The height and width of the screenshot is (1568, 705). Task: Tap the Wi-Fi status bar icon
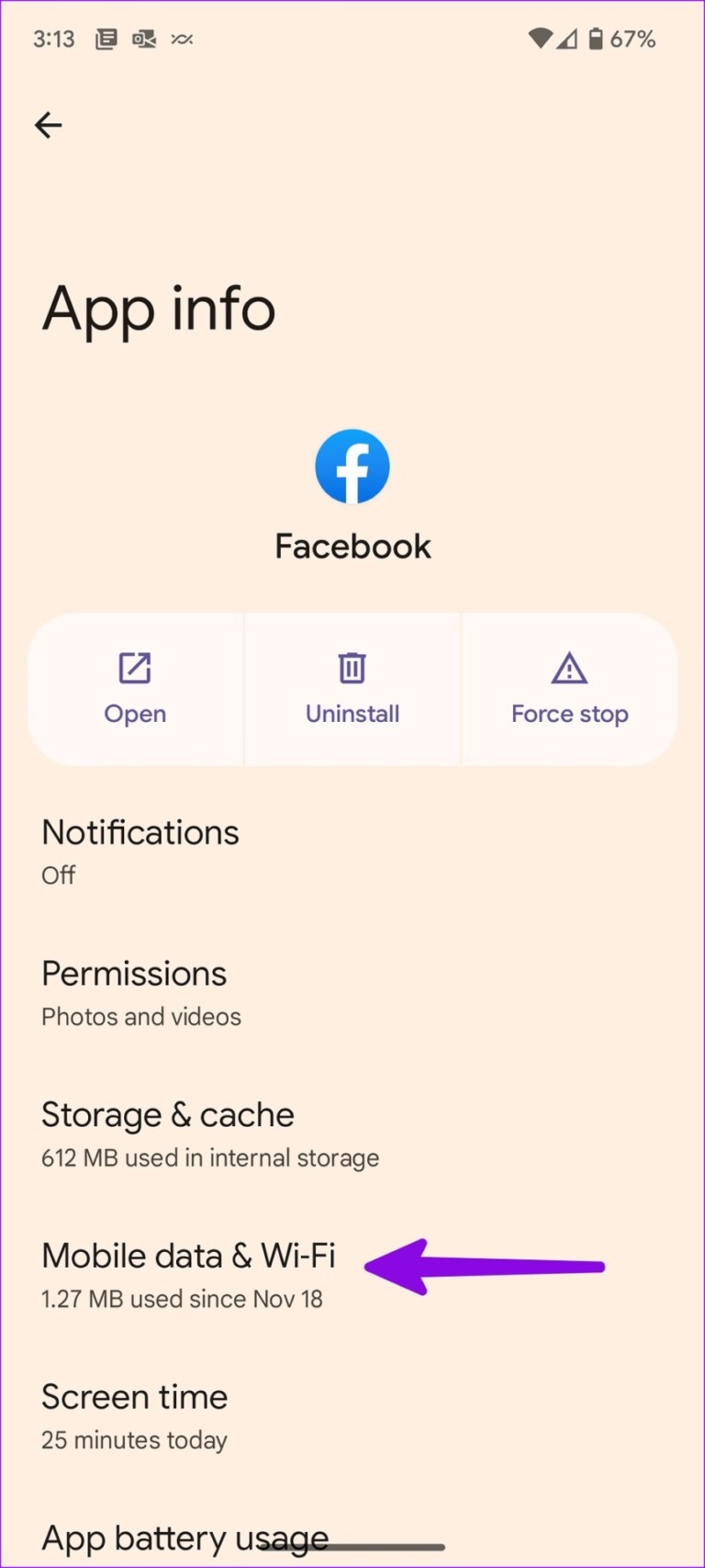(x=542, y=39)
